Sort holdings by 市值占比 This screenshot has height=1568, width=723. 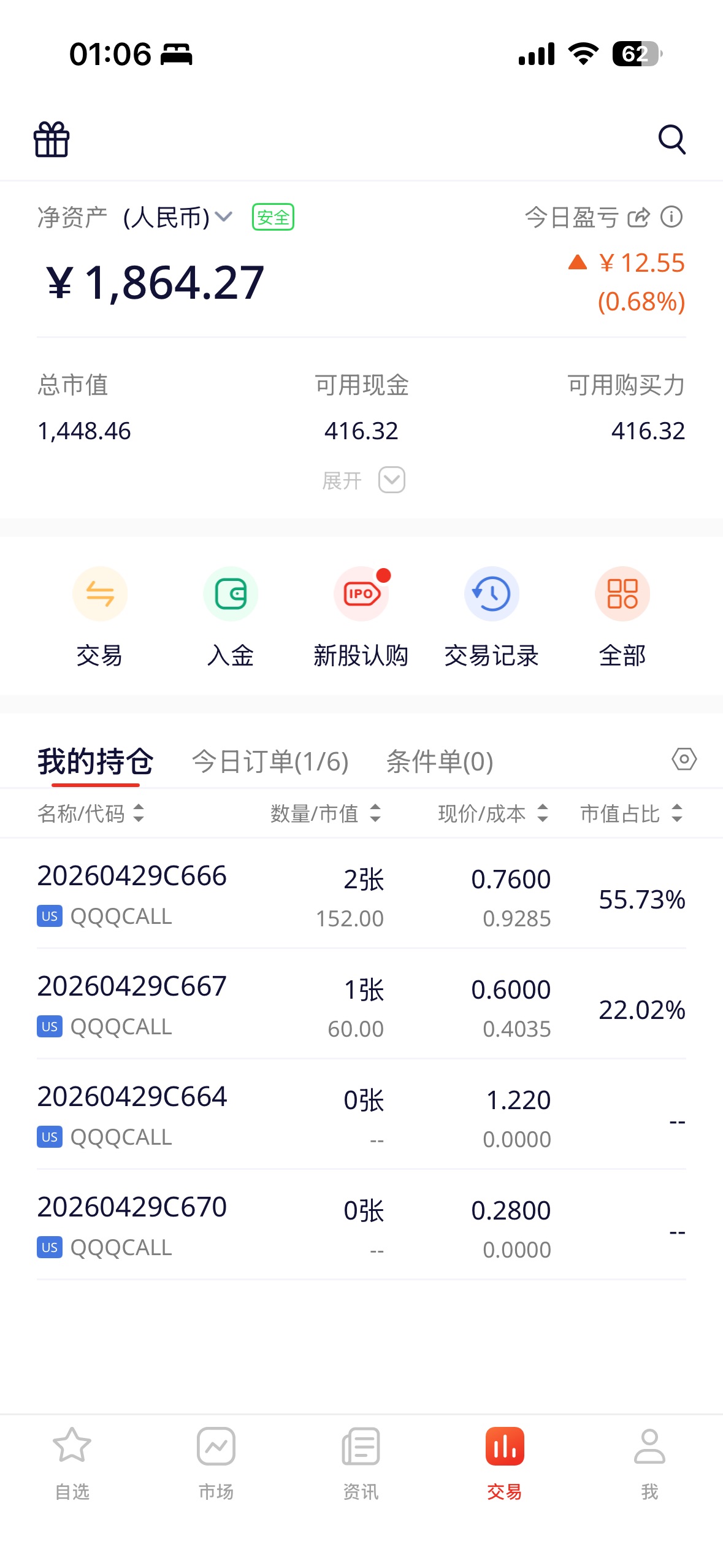[x=631, y=813]
